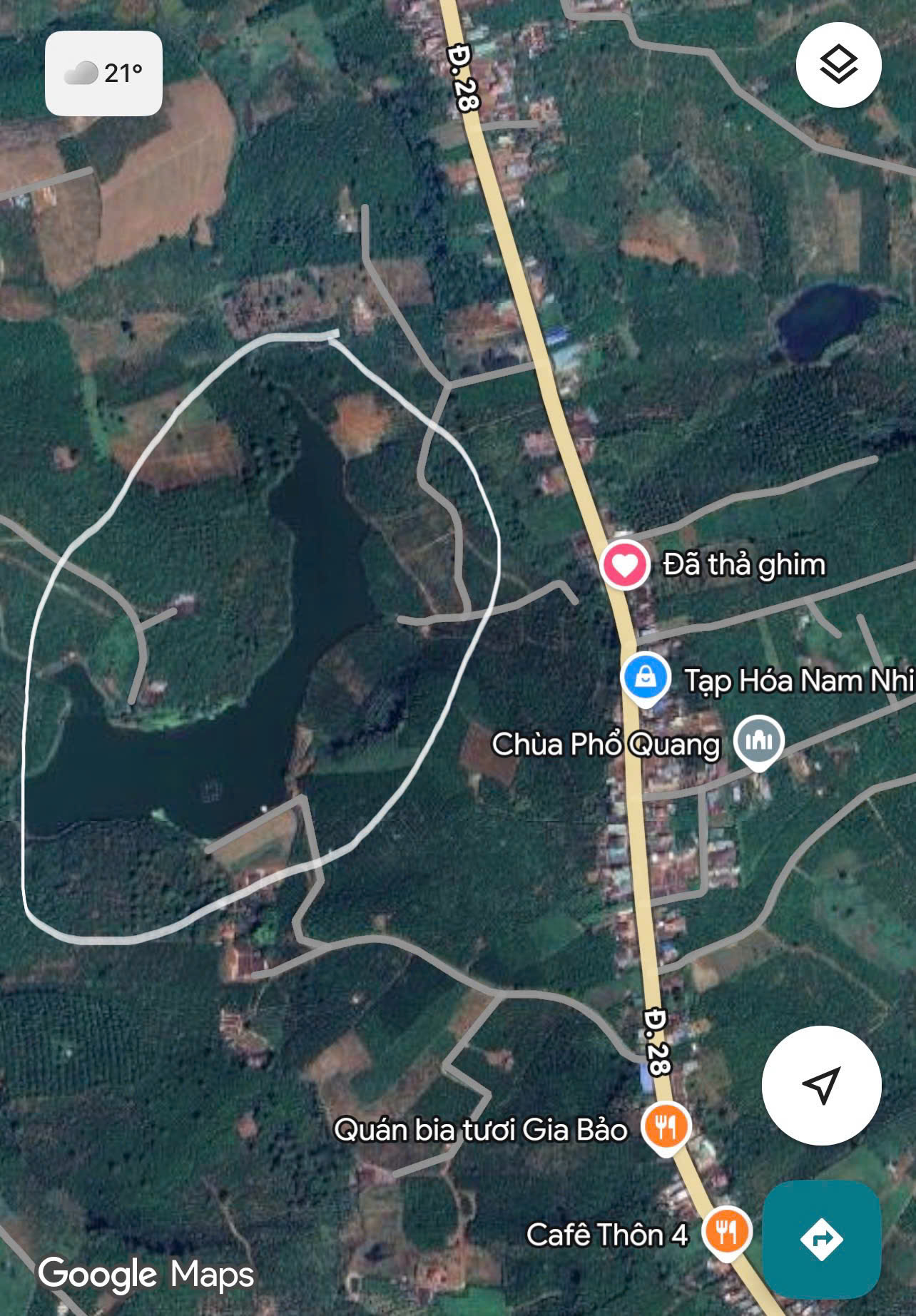Center map on my current location

(x=821, y=1085)
